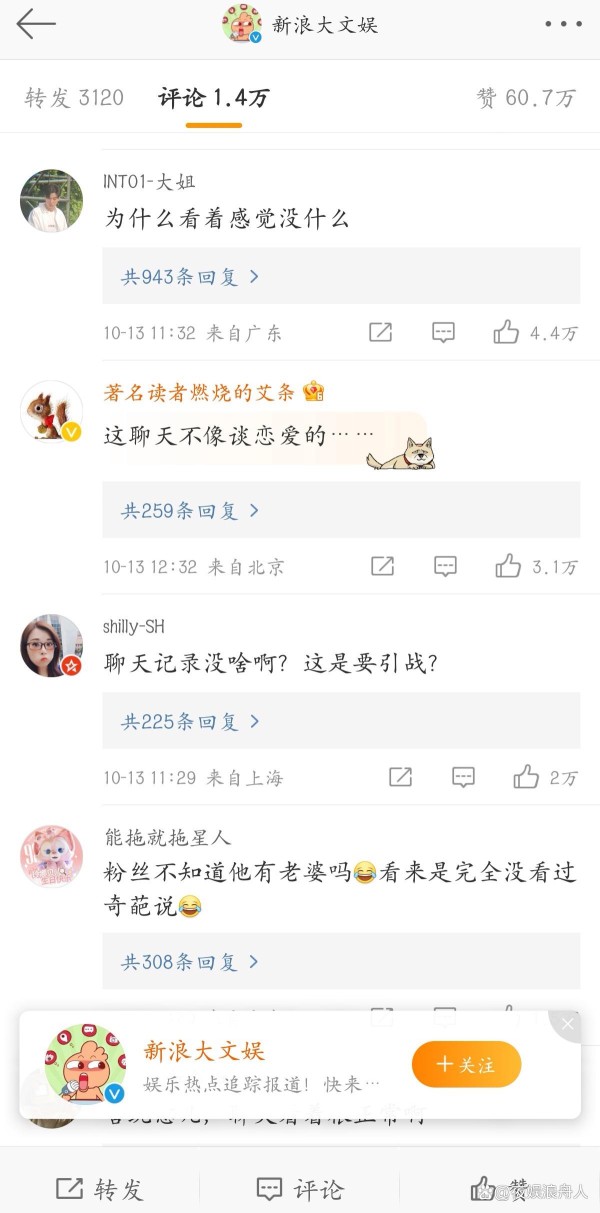Share INT01-大姐's comment
This screenshot has height=1213, width=600.
coord(380,333)
